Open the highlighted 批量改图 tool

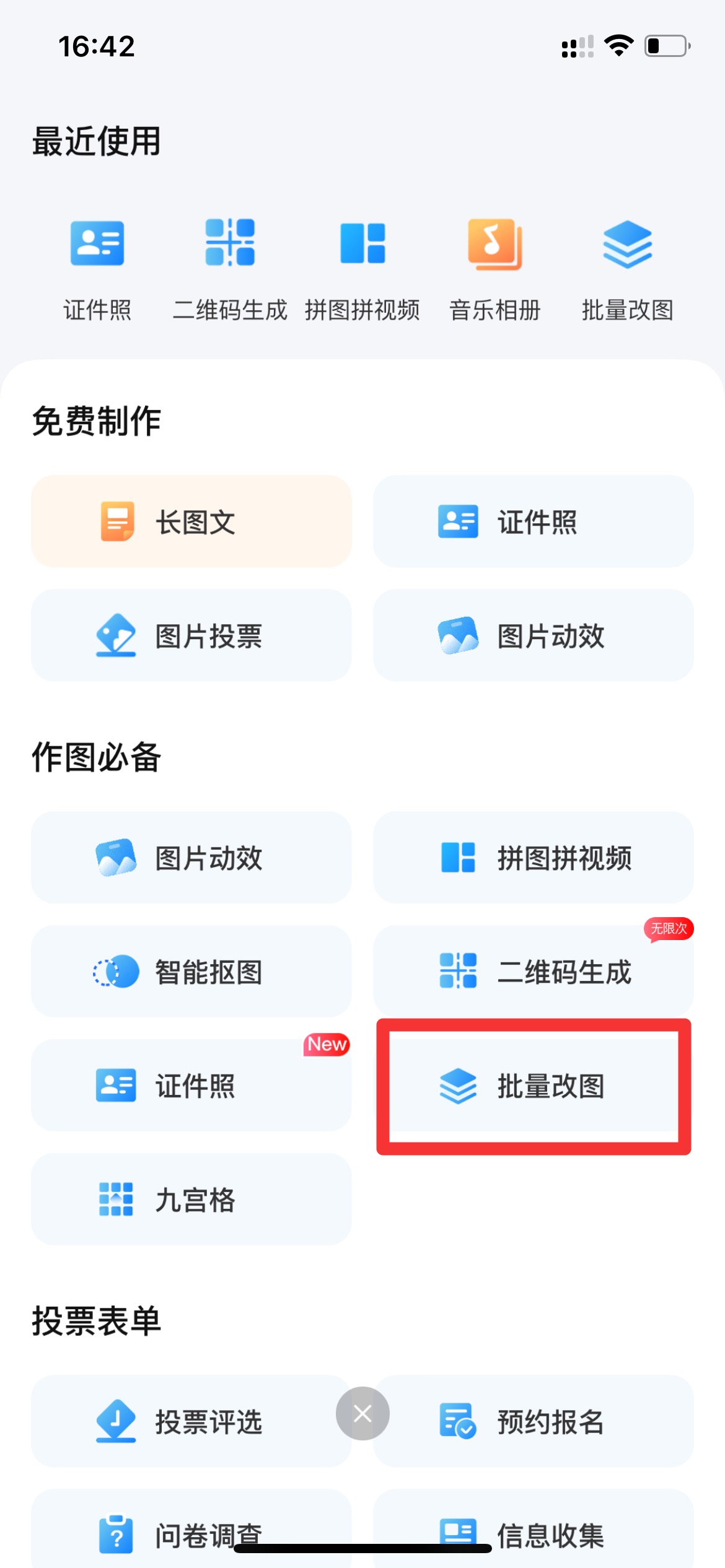[533, 1086]
